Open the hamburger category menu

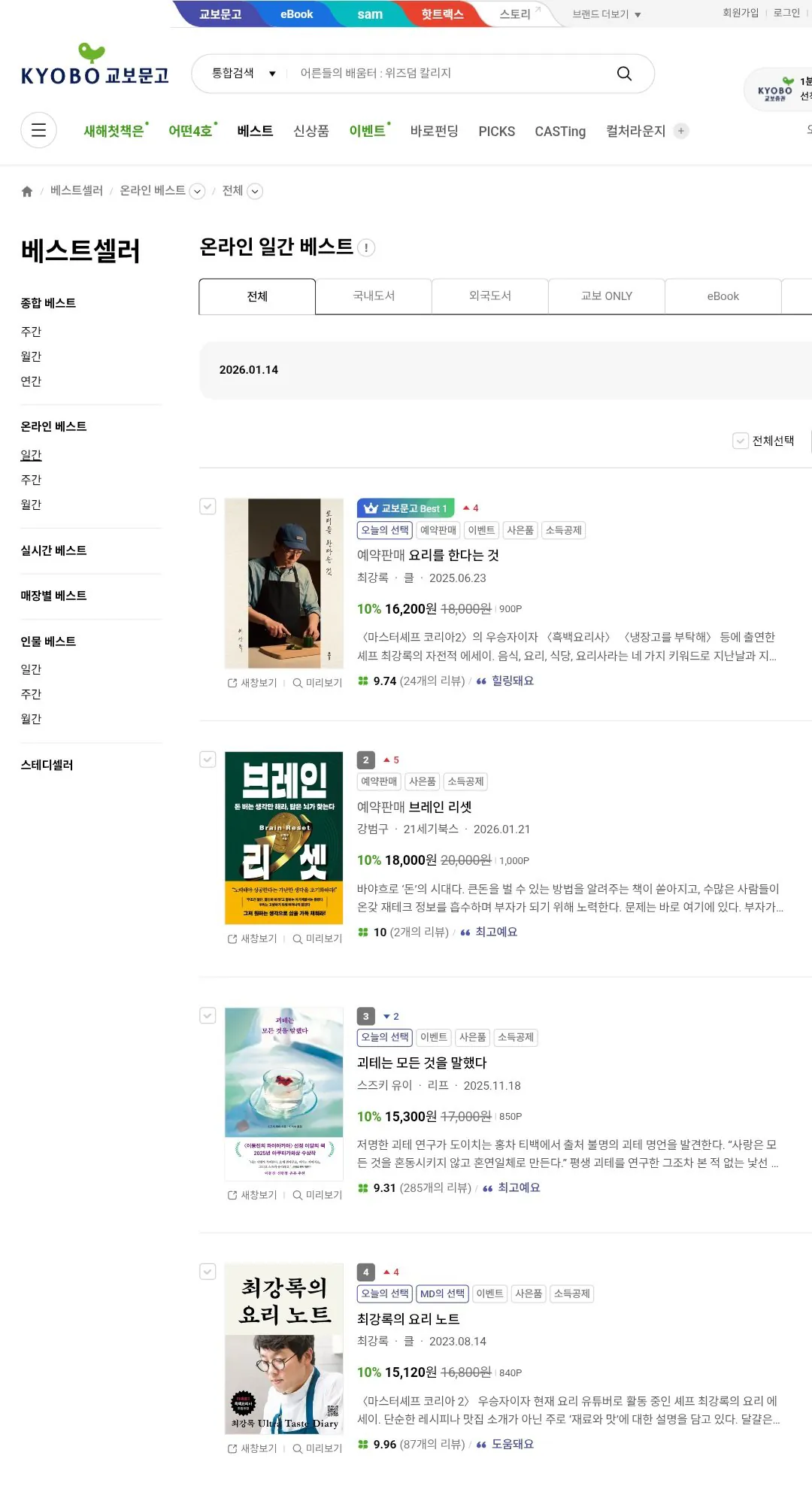click(38, 130)
